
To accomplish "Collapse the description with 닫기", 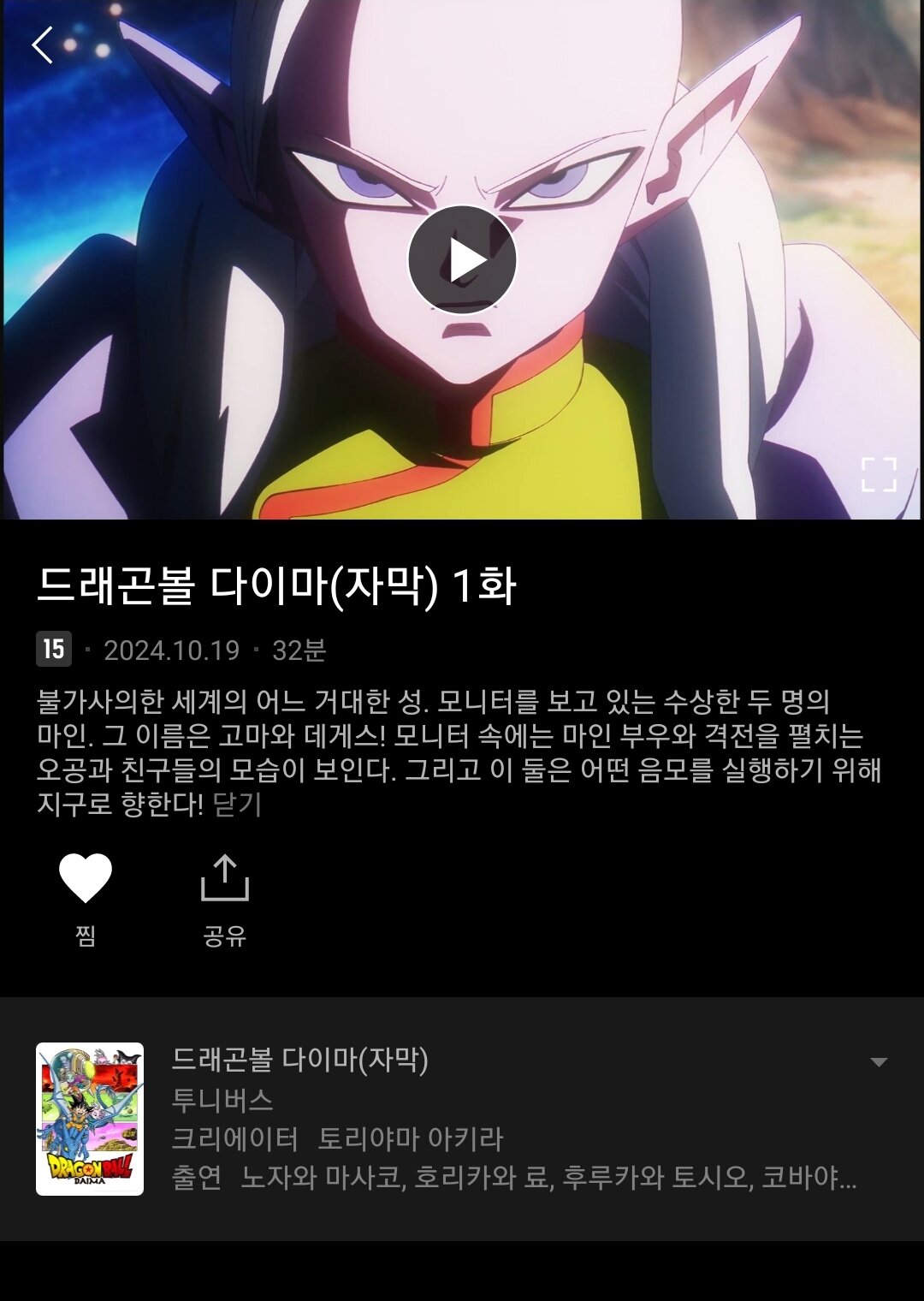I will click(237, 805).
